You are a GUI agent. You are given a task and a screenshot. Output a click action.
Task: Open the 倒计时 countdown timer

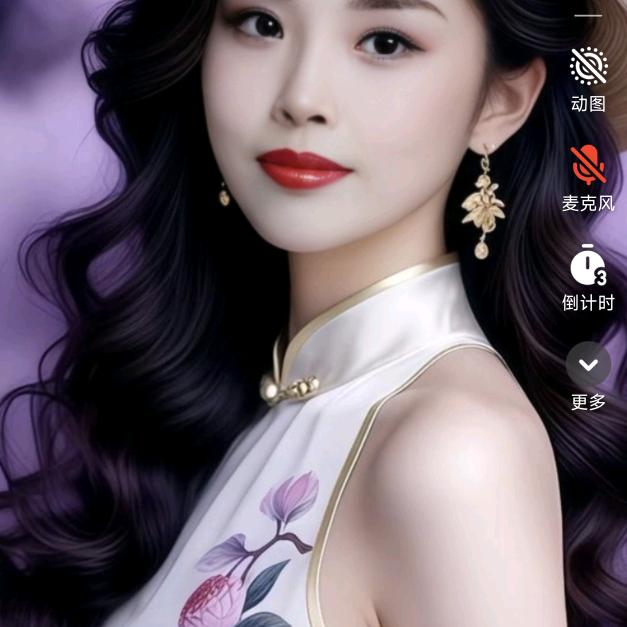[x=588, y=265]
